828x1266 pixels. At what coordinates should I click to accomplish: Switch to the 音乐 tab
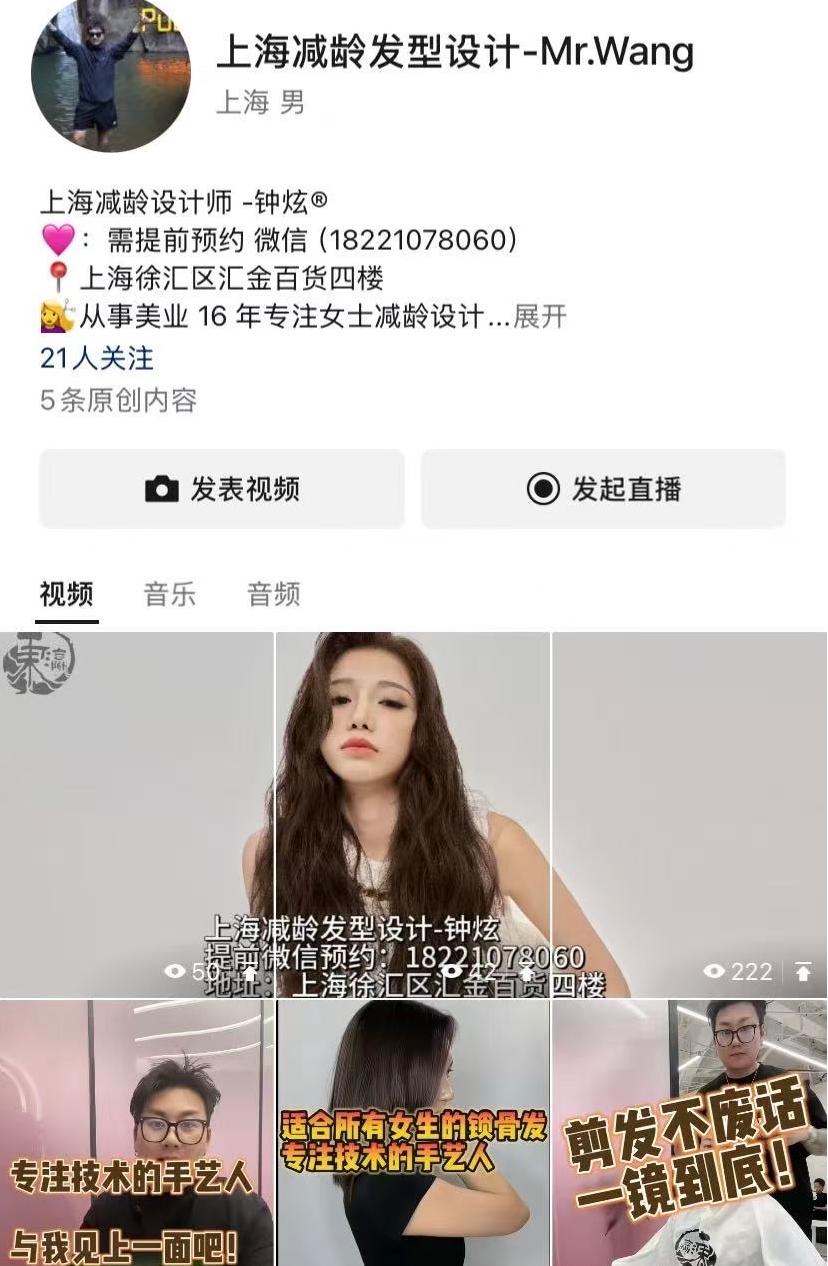[170, 594]
